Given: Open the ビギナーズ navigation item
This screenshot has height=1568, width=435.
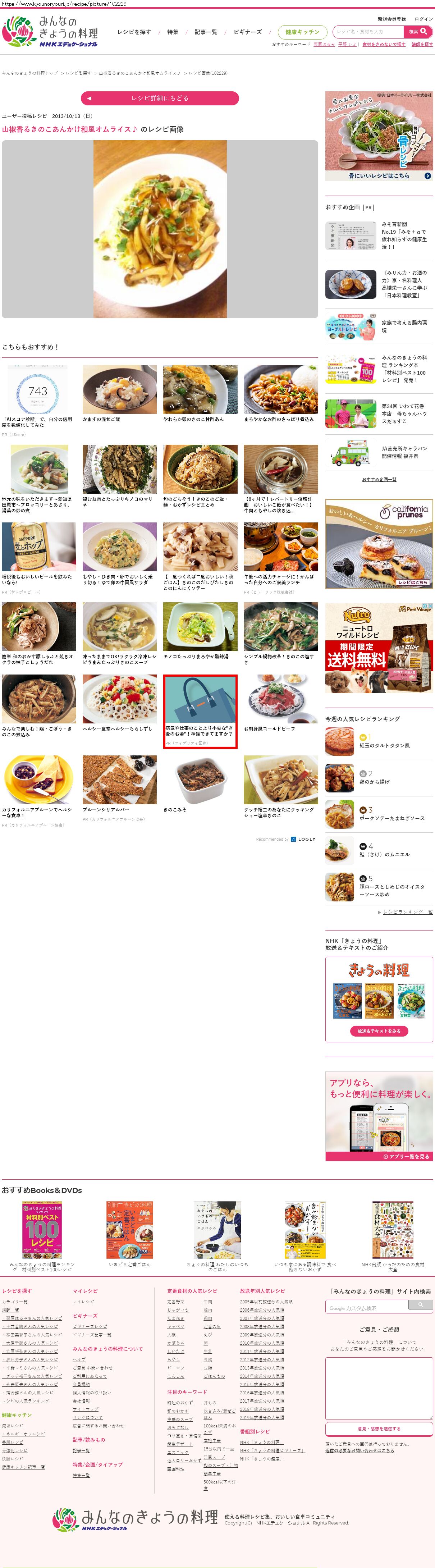Looking at the screenshot, I should (x=248, y=32).
